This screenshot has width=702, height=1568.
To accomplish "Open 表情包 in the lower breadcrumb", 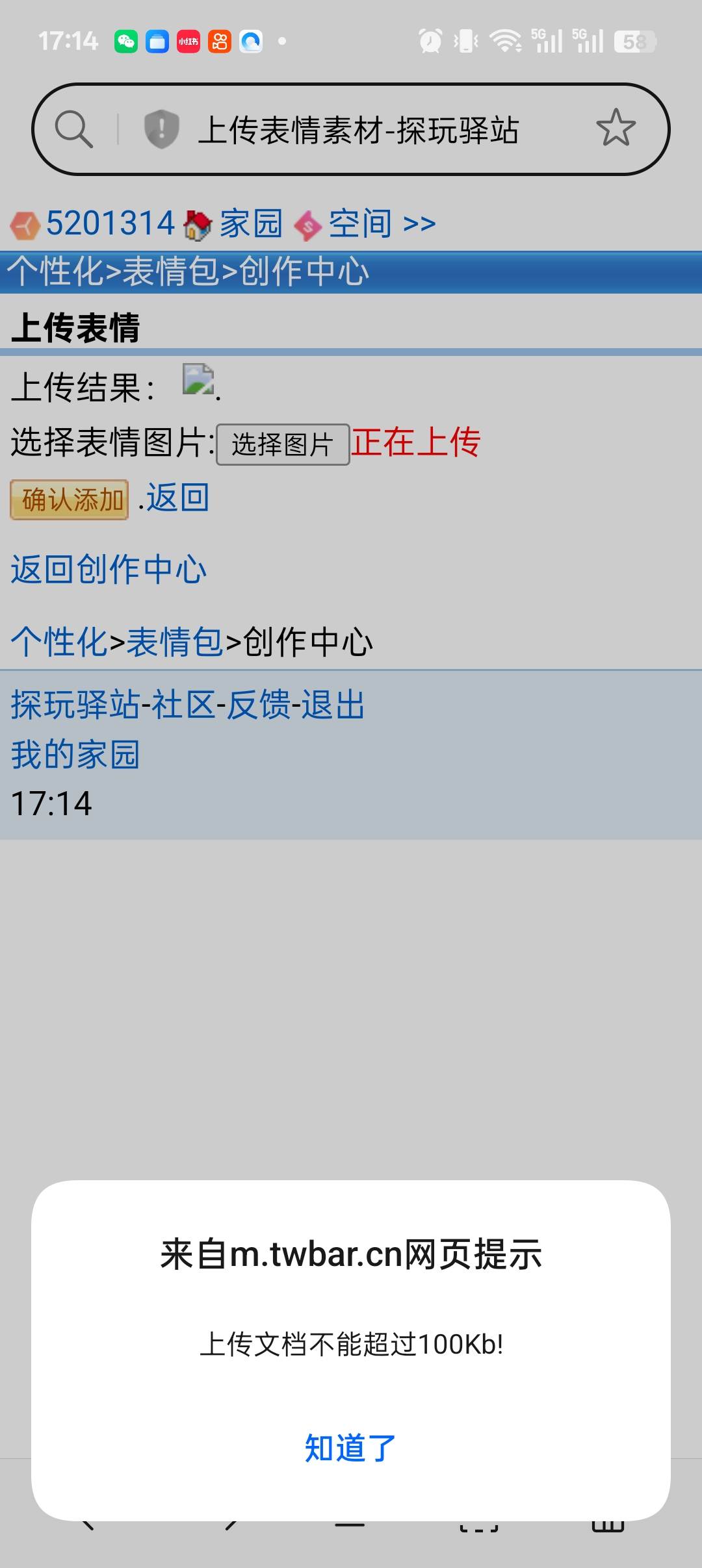I will 175,642.
